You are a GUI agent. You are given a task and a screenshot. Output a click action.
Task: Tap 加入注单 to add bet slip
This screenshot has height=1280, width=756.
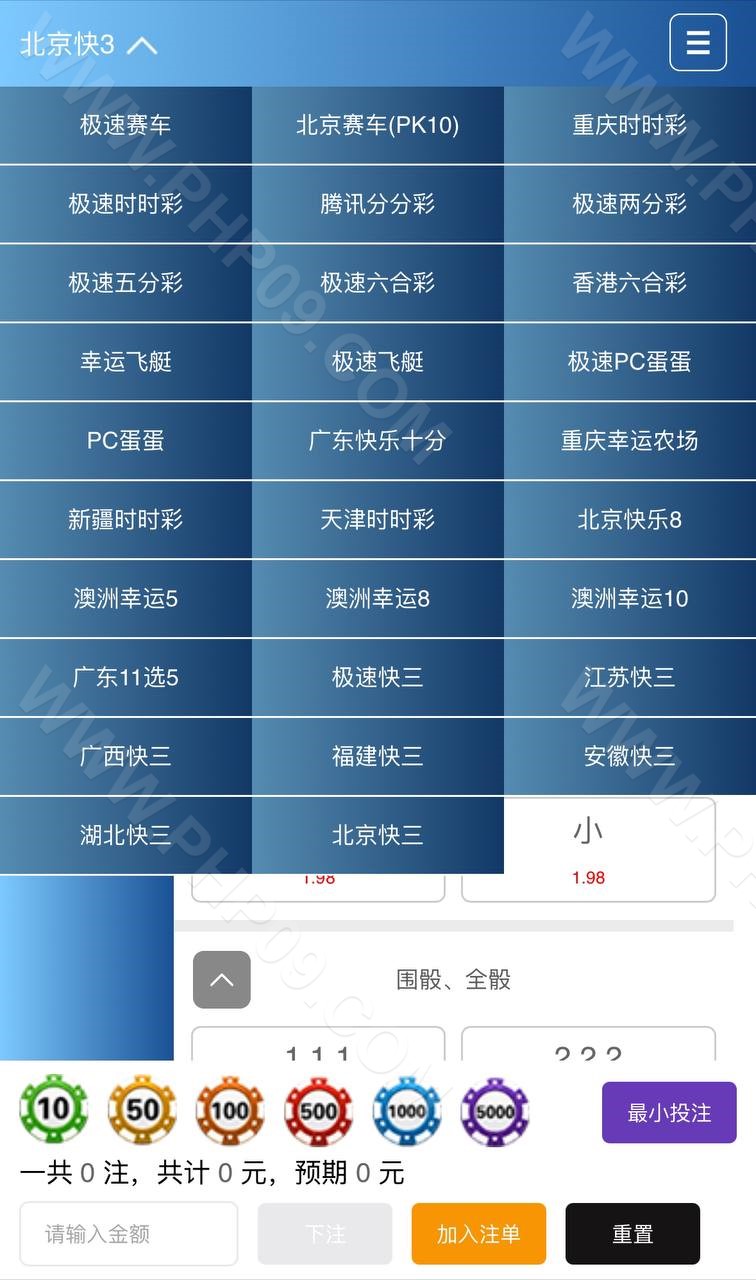[x=478, y=1234]
